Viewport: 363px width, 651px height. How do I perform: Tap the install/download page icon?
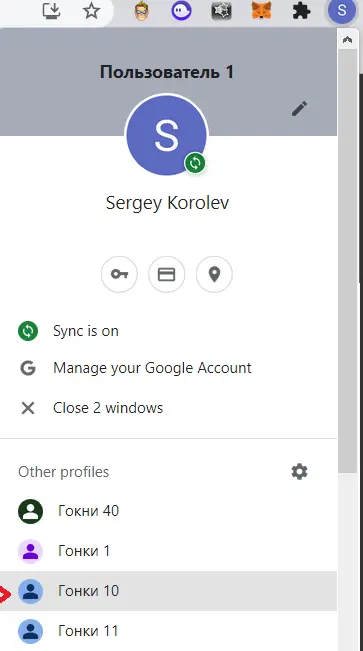click(52, 11)
